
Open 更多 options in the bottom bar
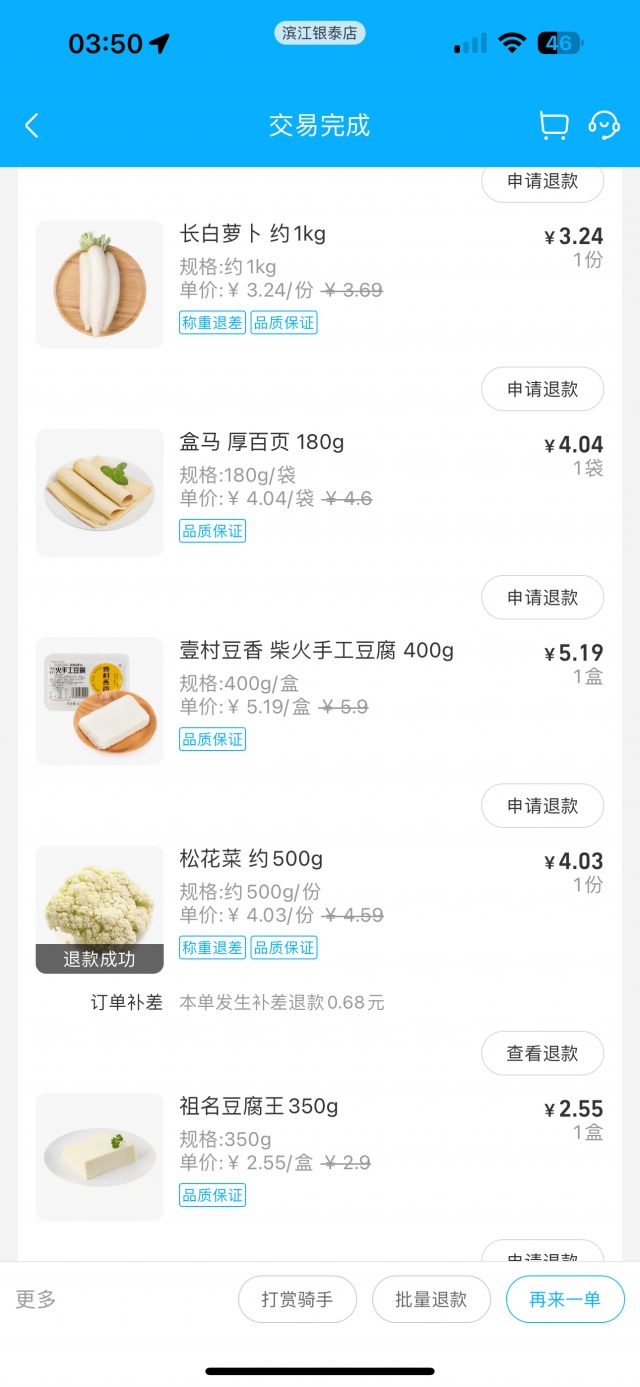(x=36, y=1299)
